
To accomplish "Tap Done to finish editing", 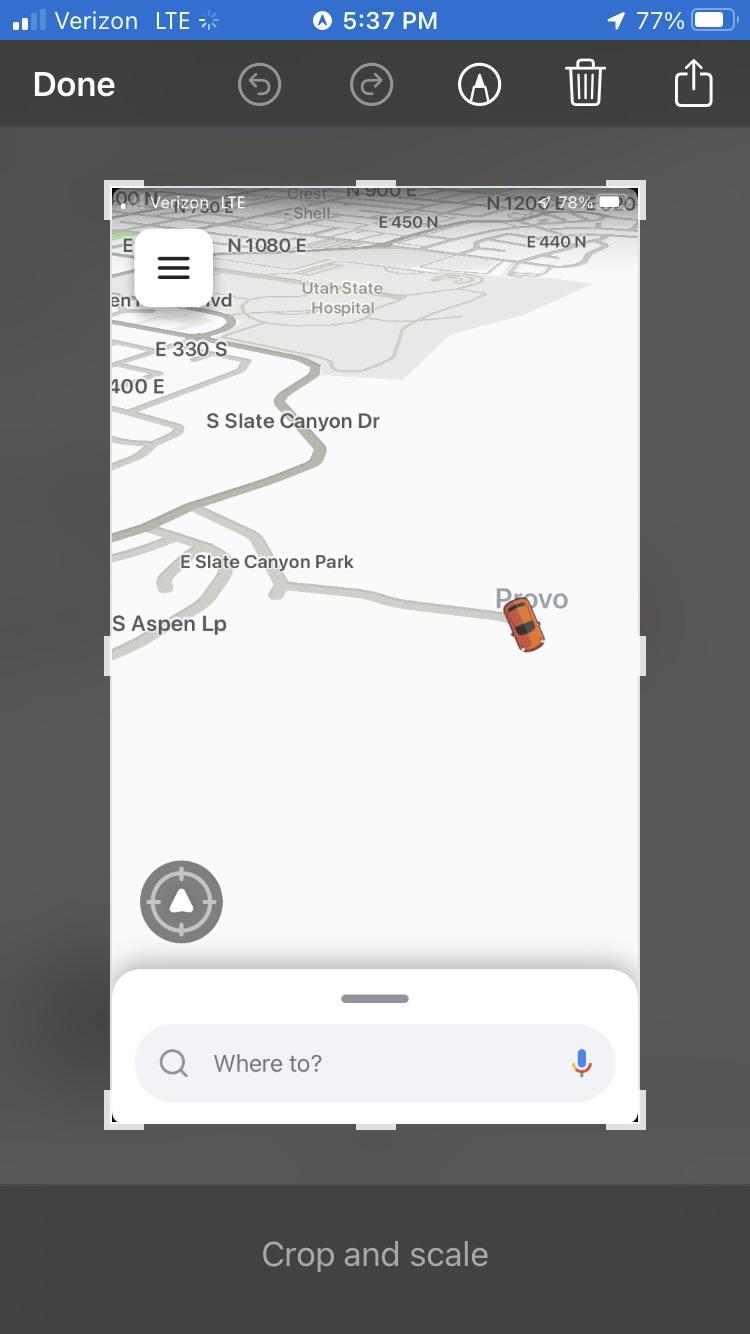I will (x=74, y=85).
